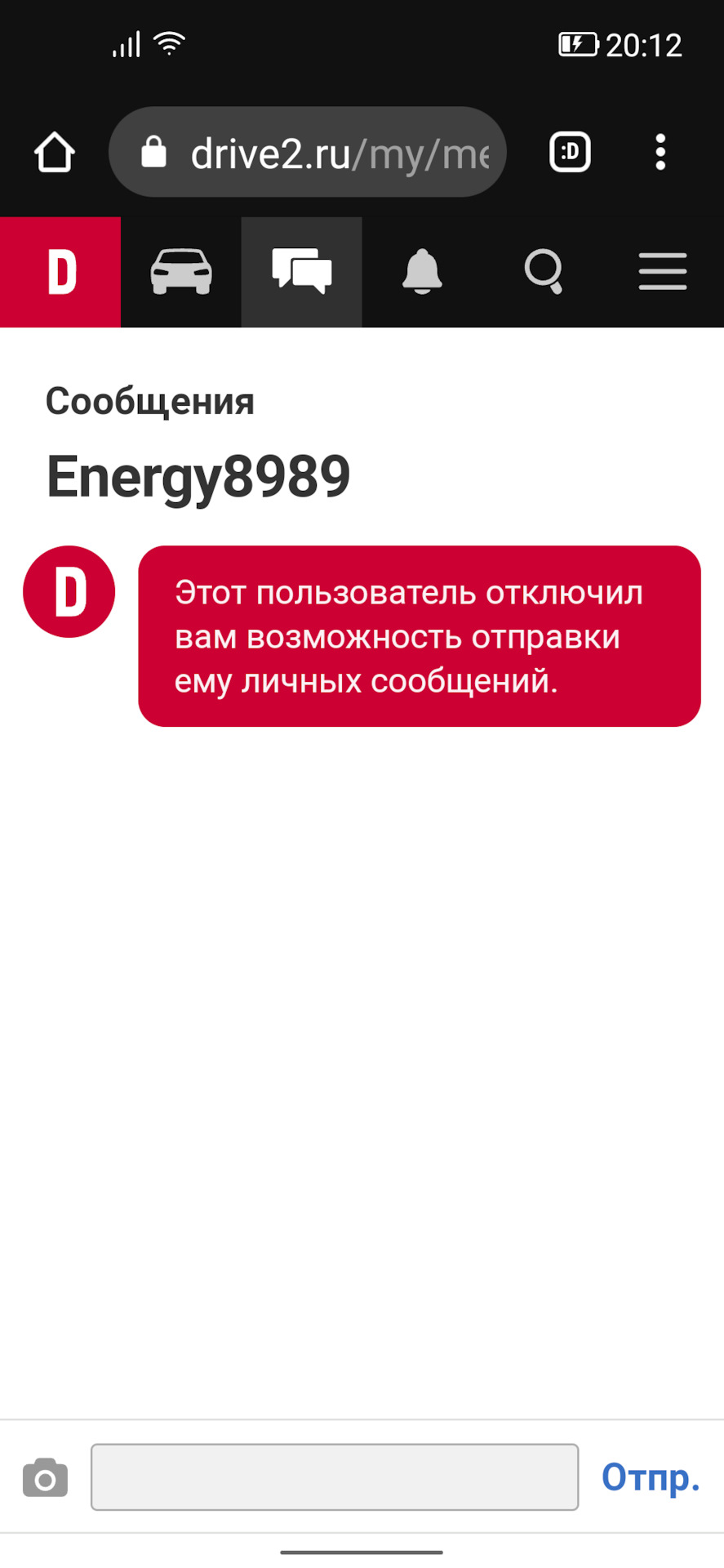Focus the message text field

tap(335, 1477)
